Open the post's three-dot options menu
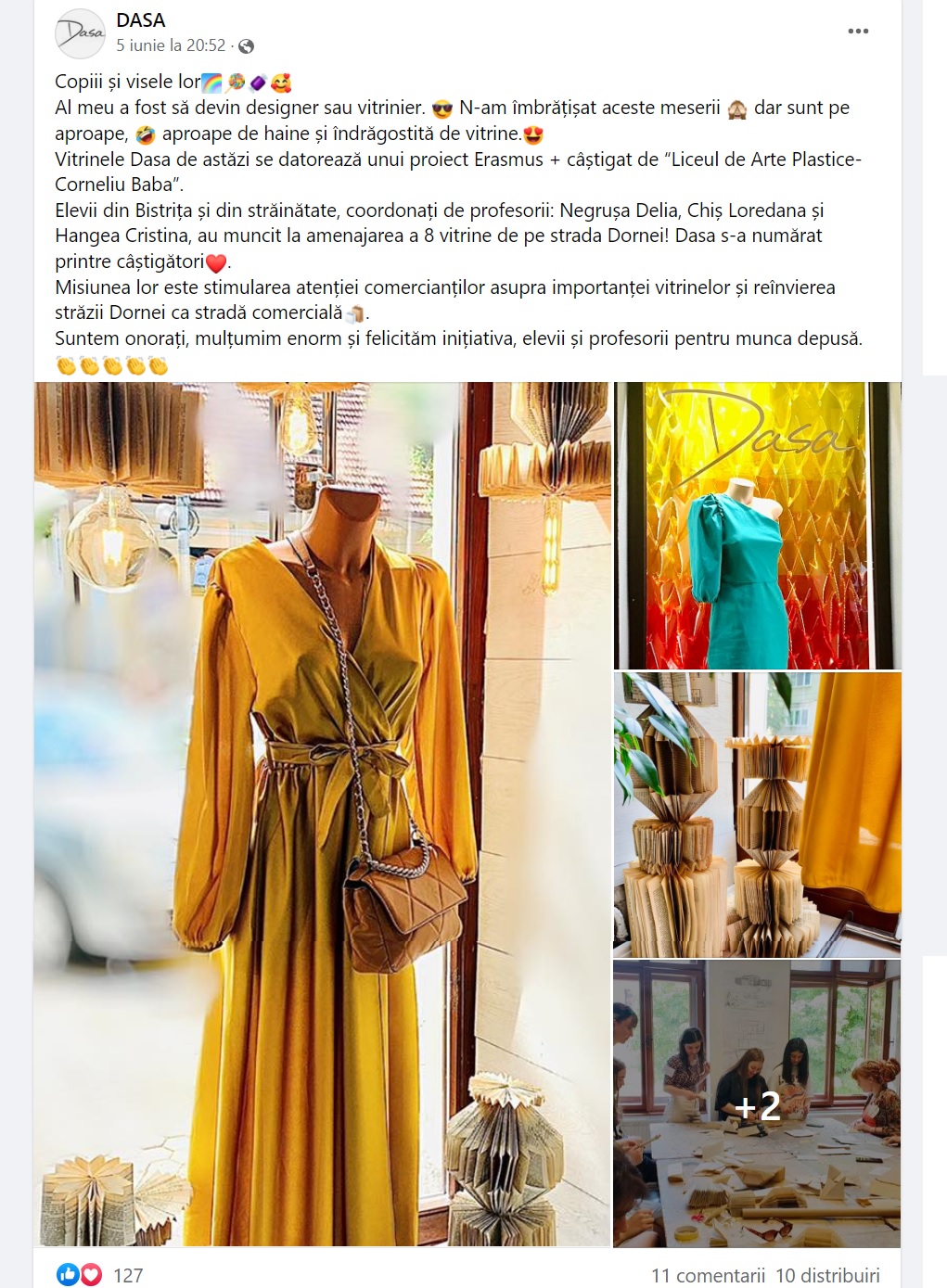 [858, 32]
